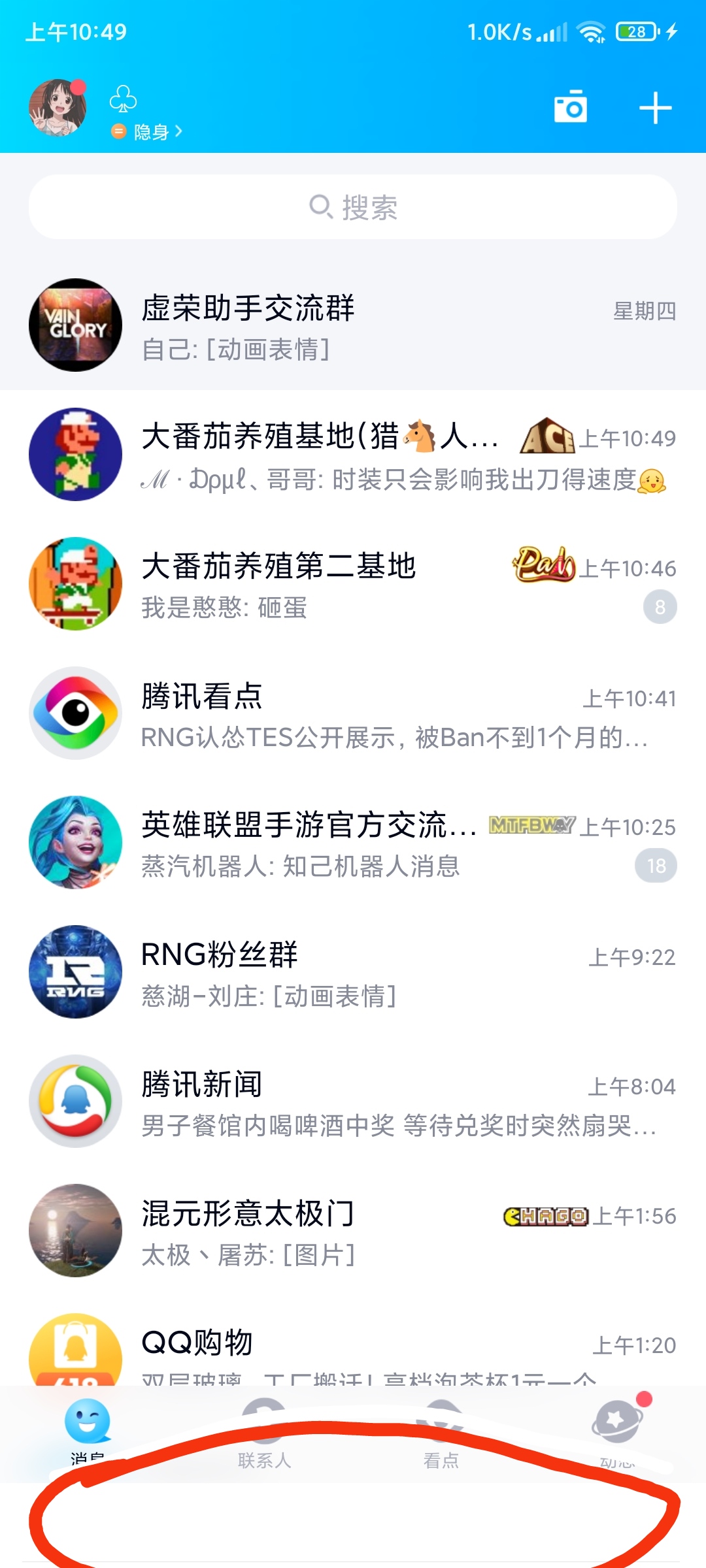Image resolution: width=706 pixels, height=1568 pixels.
Task: Tap the 搜索 search box
Action: [x=353, y=207]
